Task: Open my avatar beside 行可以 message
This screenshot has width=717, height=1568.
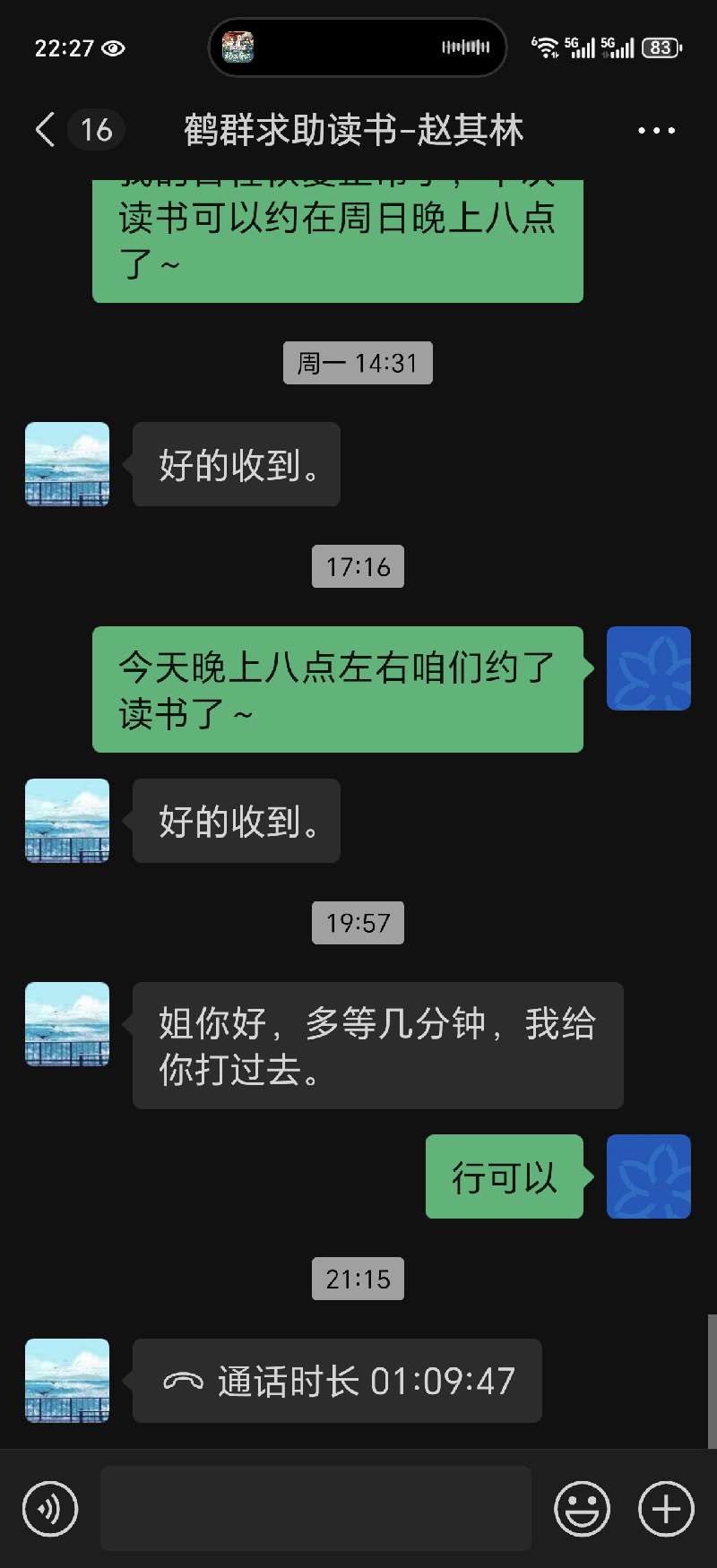Action: tap(648, 1176)
